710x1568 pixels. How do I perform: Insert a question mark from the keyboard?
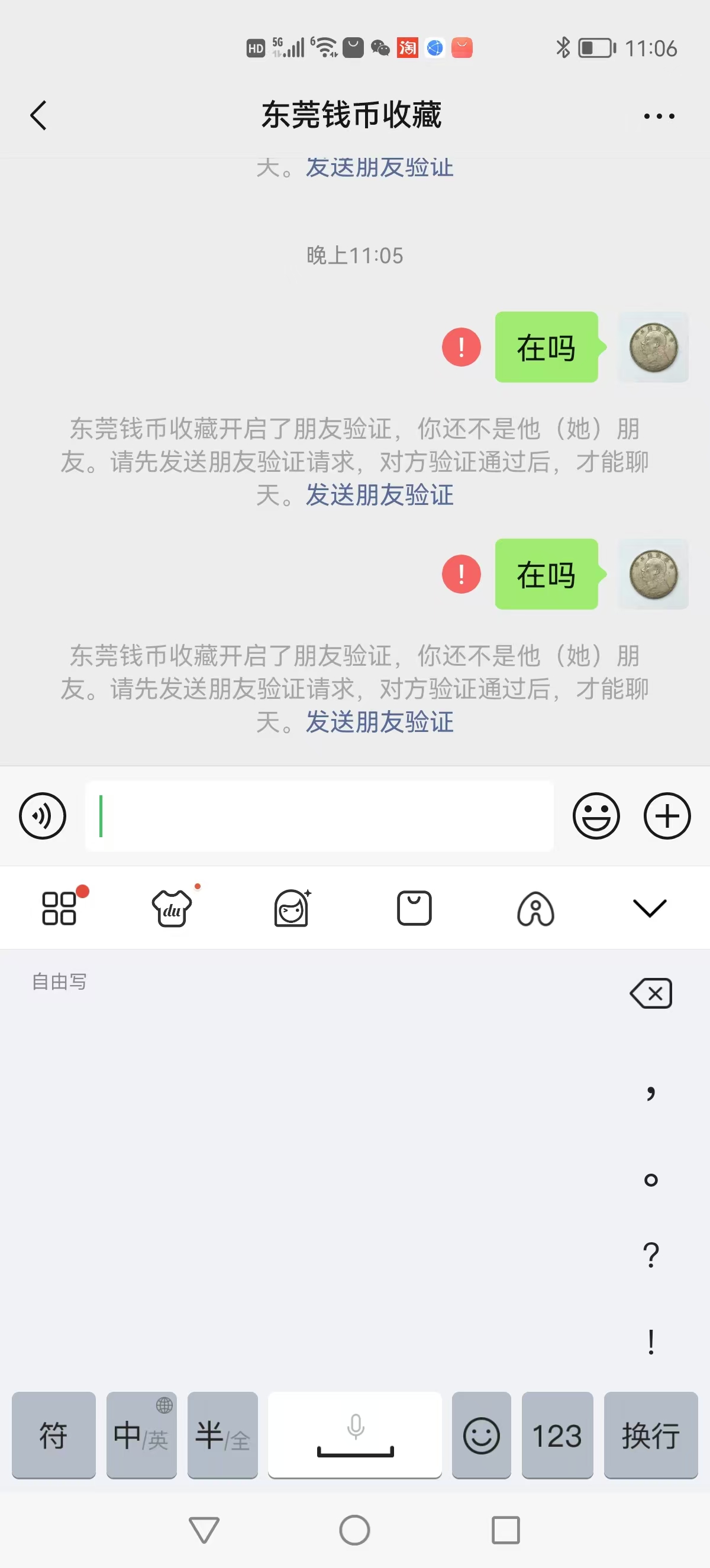[651, 1255]
